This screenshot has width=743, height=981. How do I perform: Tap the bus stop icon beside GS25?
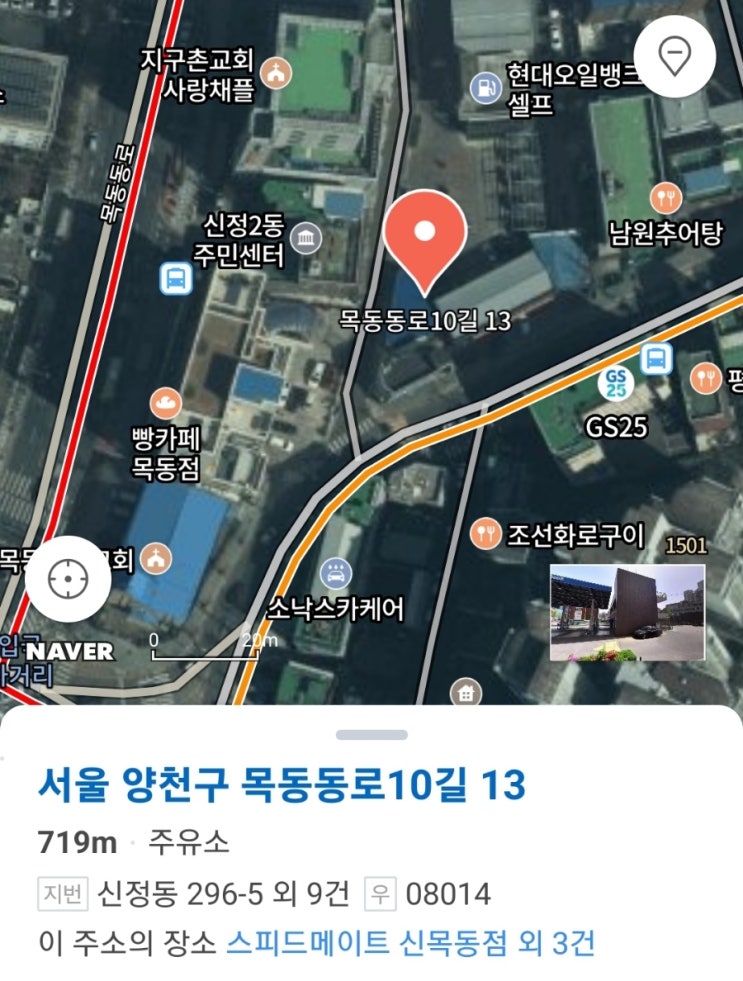pyautogui.click(x=656, y=358)
